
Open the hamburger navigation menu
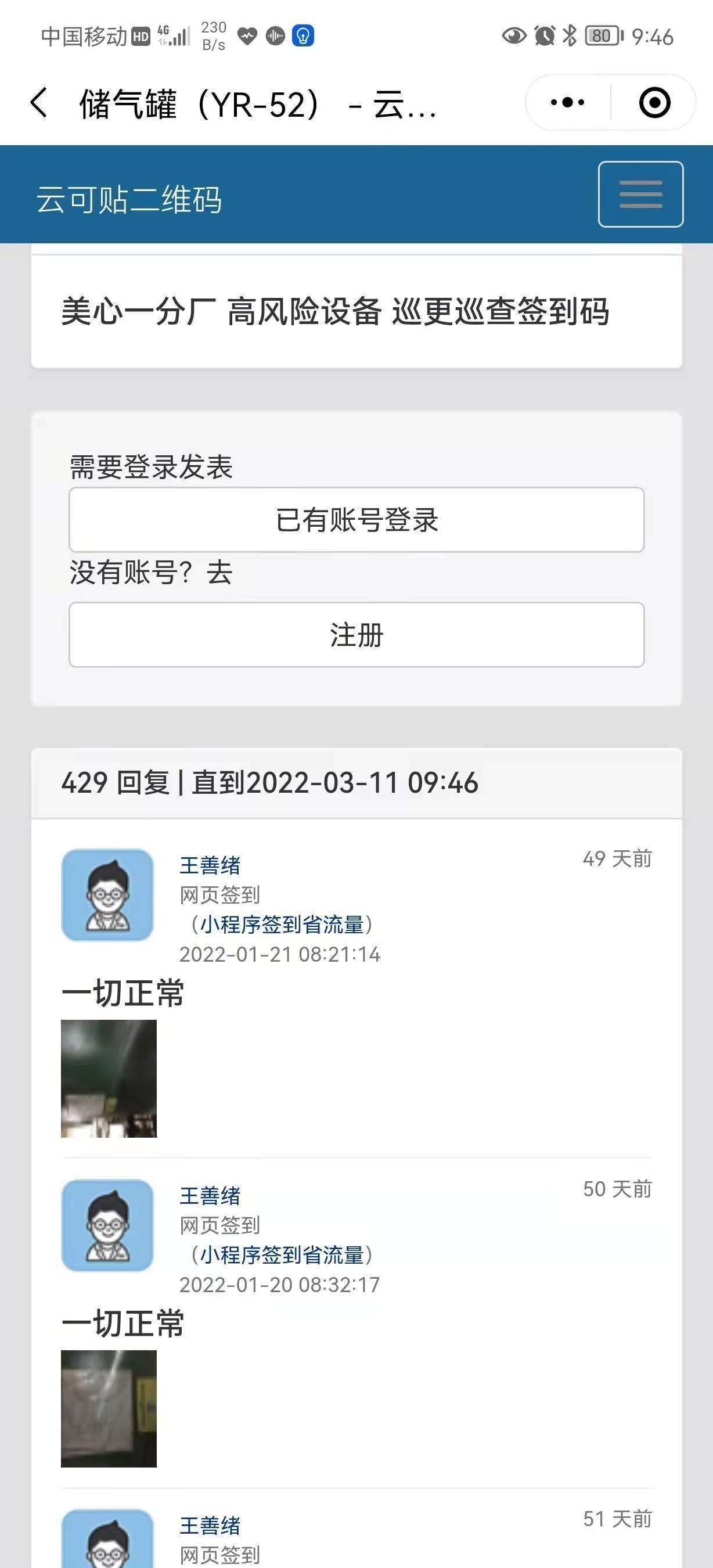[640, 194]
